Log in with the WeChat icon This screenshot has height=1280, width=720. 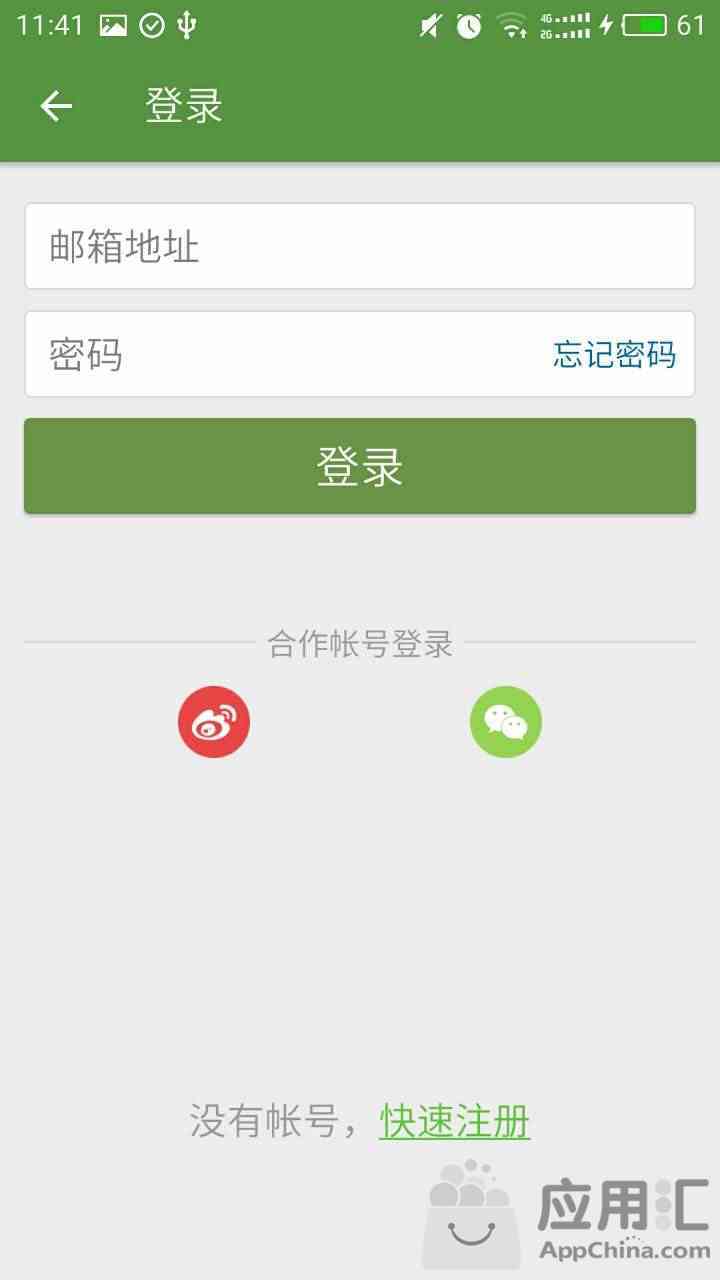tap(506, 722)
